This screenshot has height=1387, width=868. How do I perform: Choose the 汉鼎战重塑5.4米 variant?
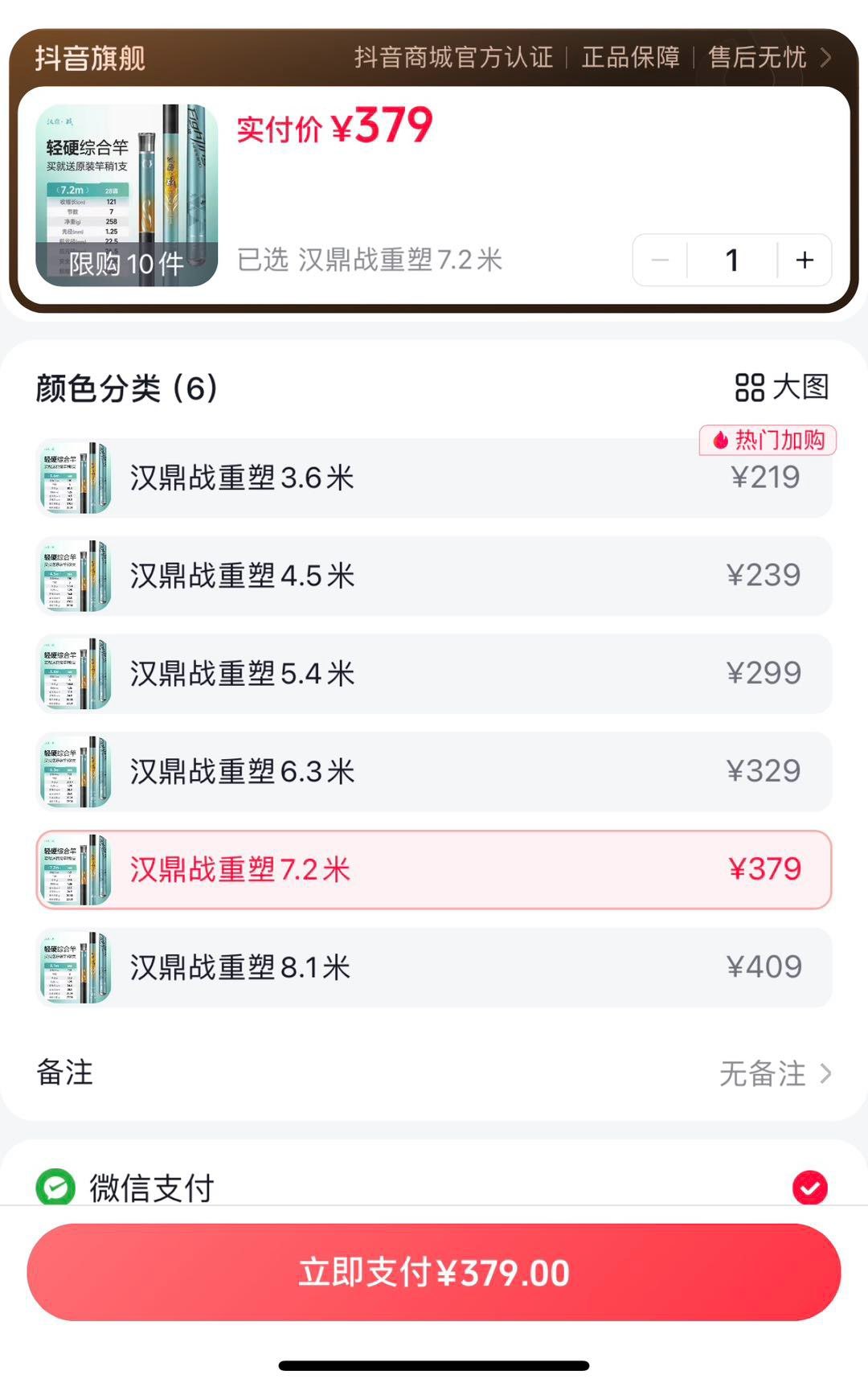[434, 674]
